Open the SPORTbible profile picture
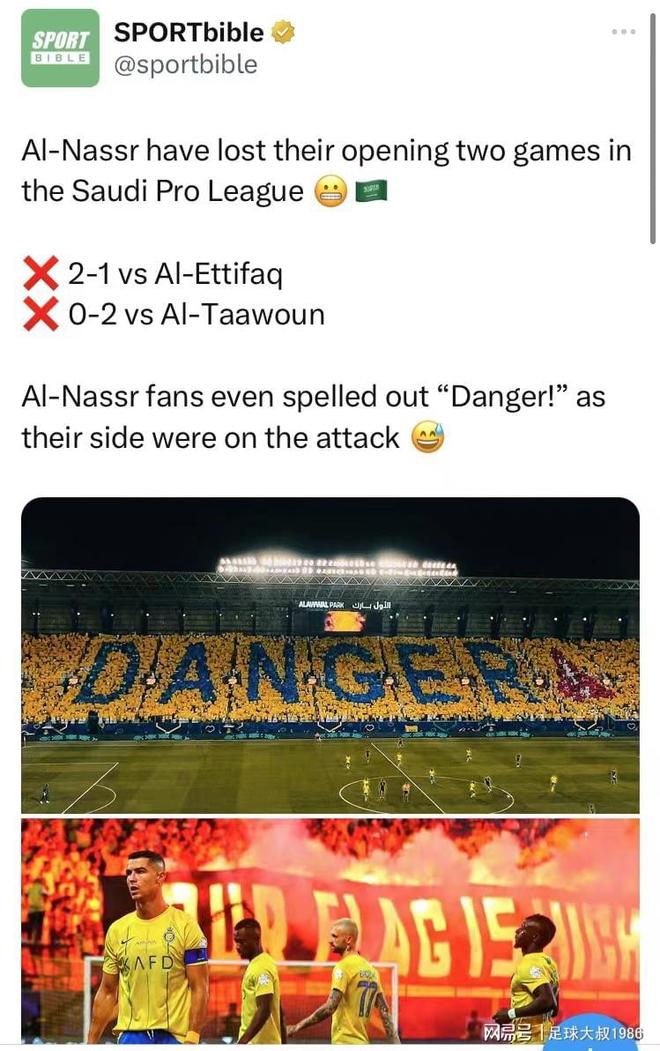This screenshot has height=1051, width=660. tap(60, 48)
